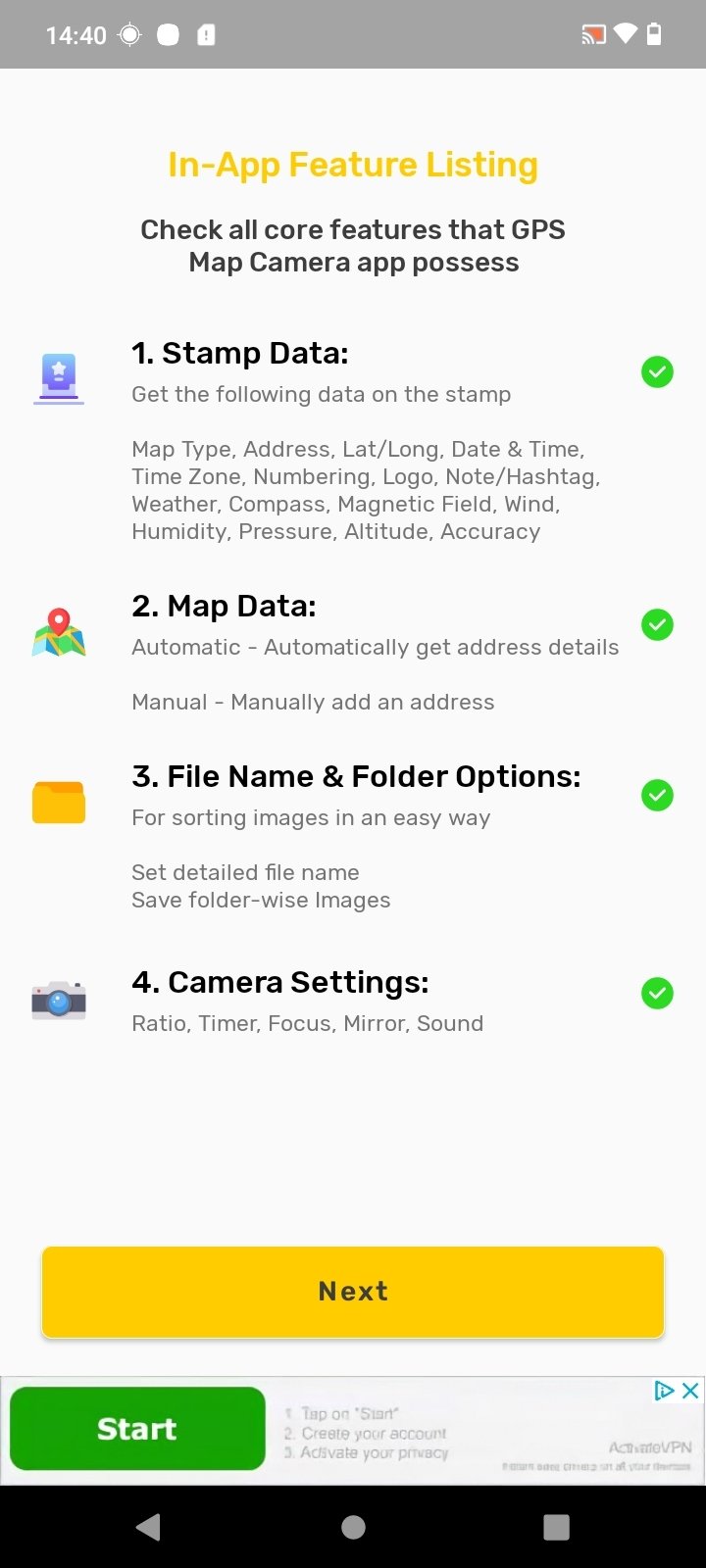Image resolution: width=706 pixels, height=1568 pixels.
Task: Tap the yellow Next button
Action: (x=353, y=1292)
